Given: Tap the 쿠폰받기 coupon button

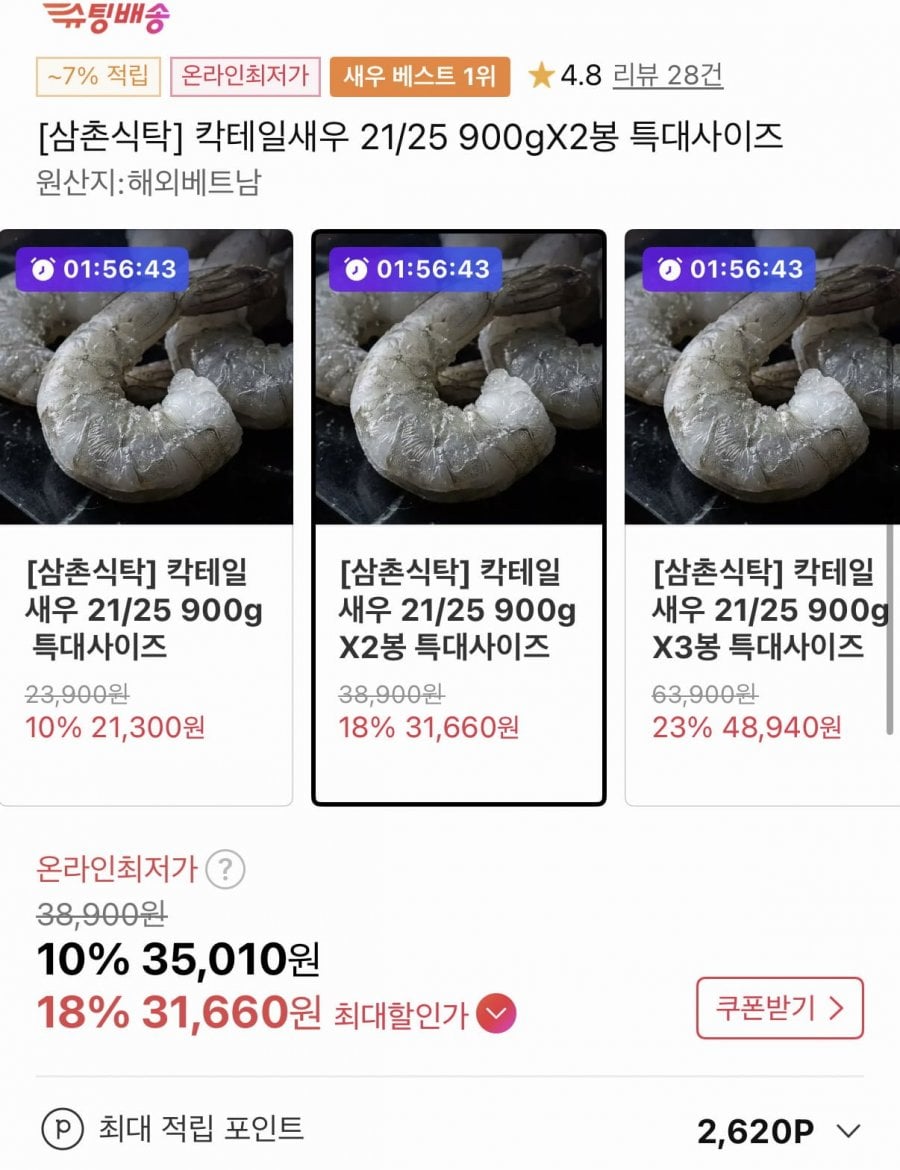Looking at the screenshot, I should pyautogui.click(x=779, y=1008).
